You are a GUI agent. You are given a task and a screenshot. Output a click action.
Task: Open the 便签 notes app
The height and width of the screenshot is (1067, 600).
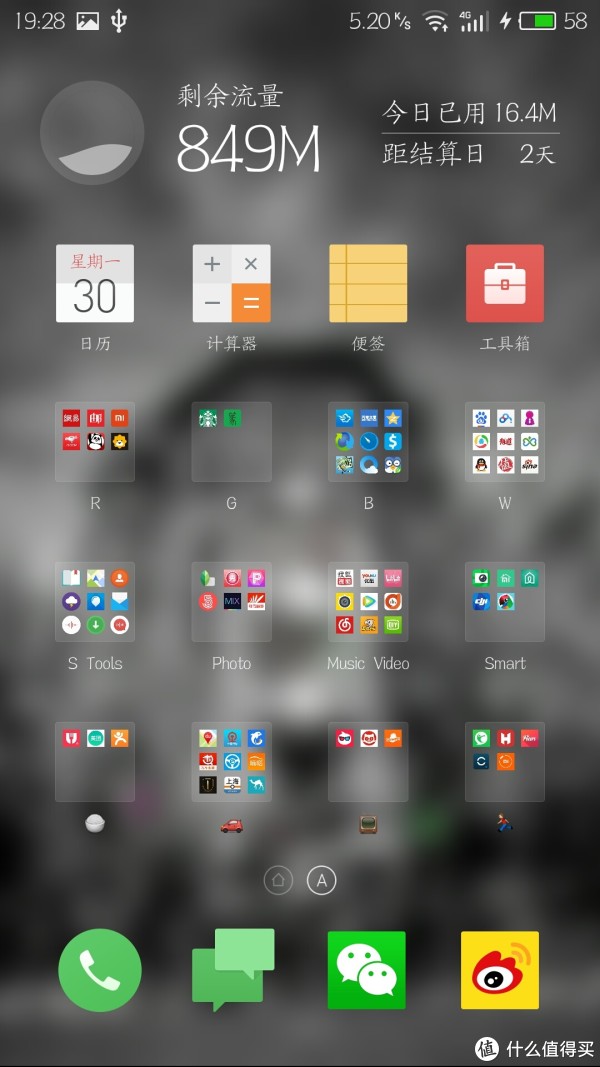[x=368, y=284]
